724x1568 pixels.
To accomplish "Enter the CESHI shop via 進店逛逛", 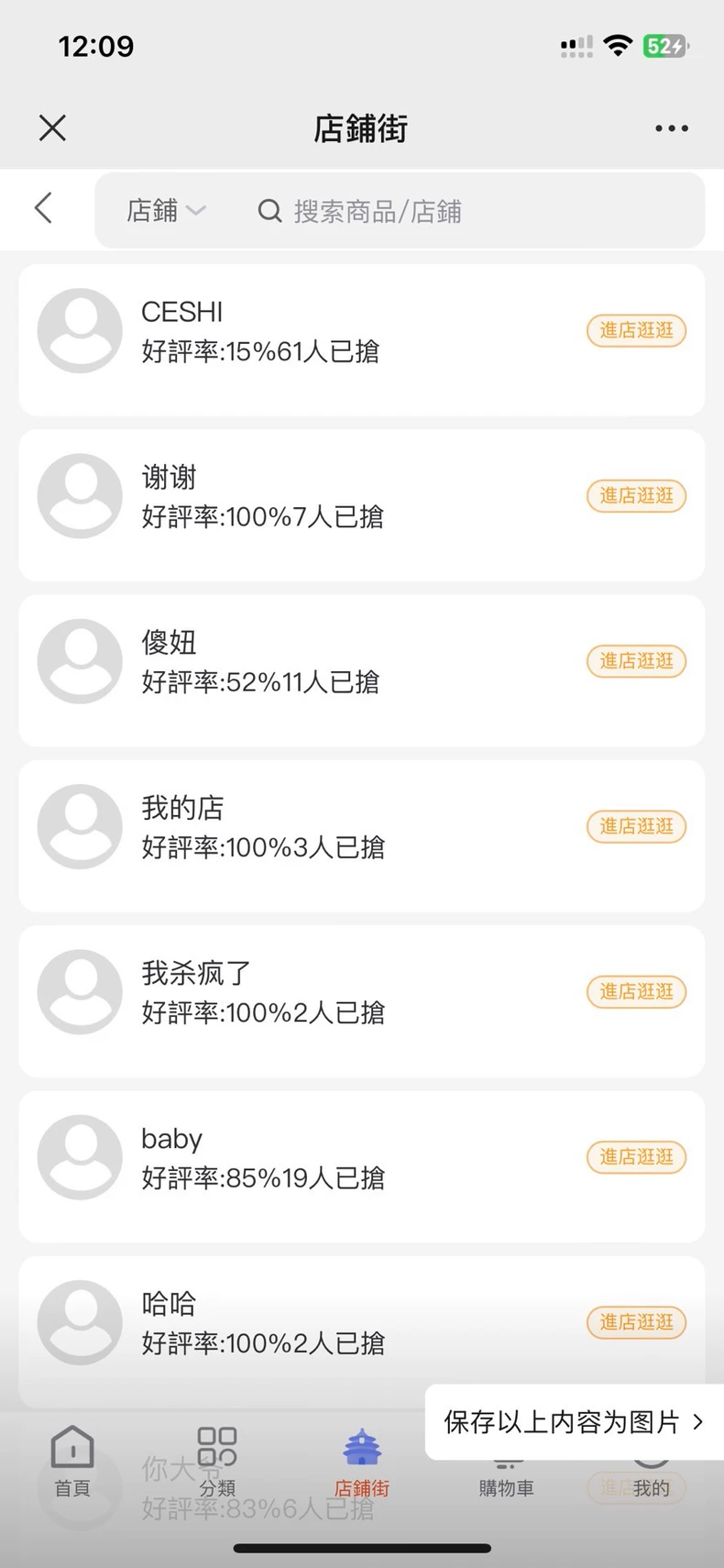I will 636,330.
